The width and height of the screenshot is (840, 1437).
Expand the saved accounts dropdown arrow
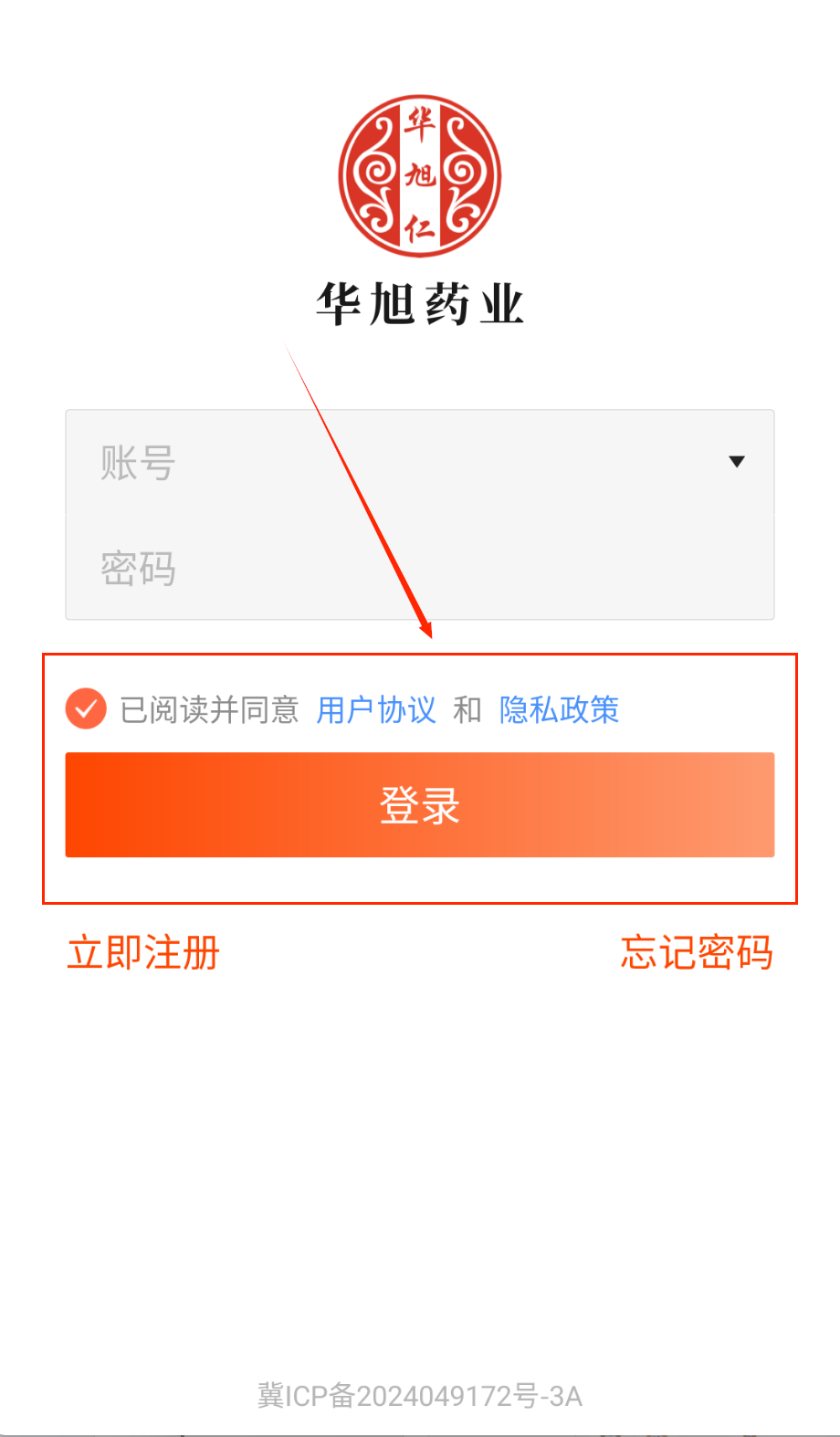[737, 462]
